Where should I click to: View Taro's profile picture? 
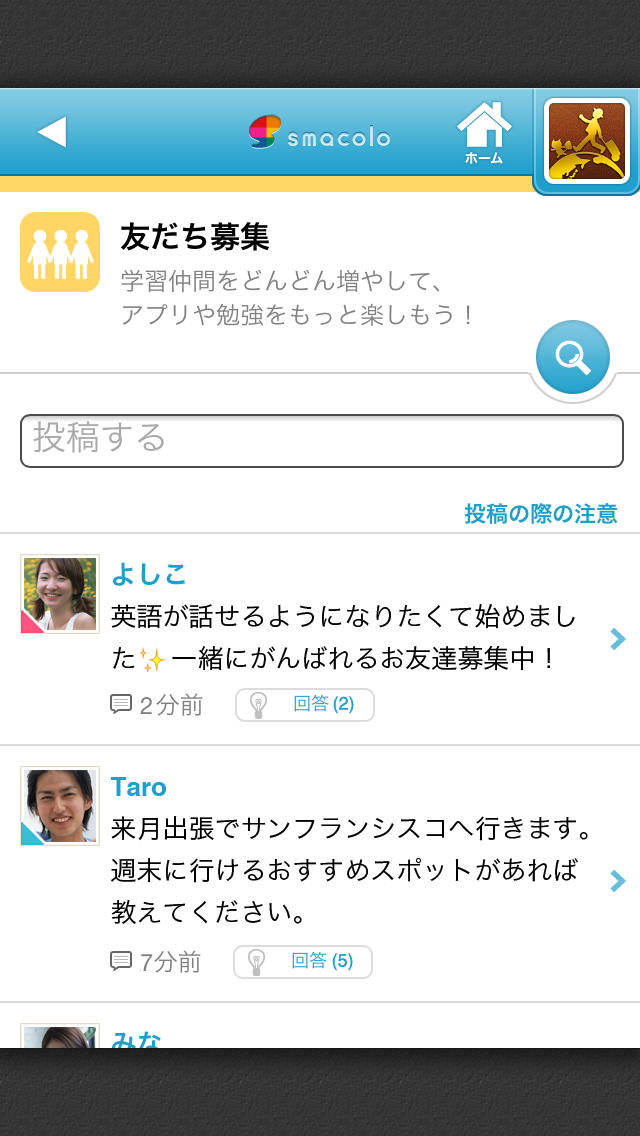[x=60, y=806]
